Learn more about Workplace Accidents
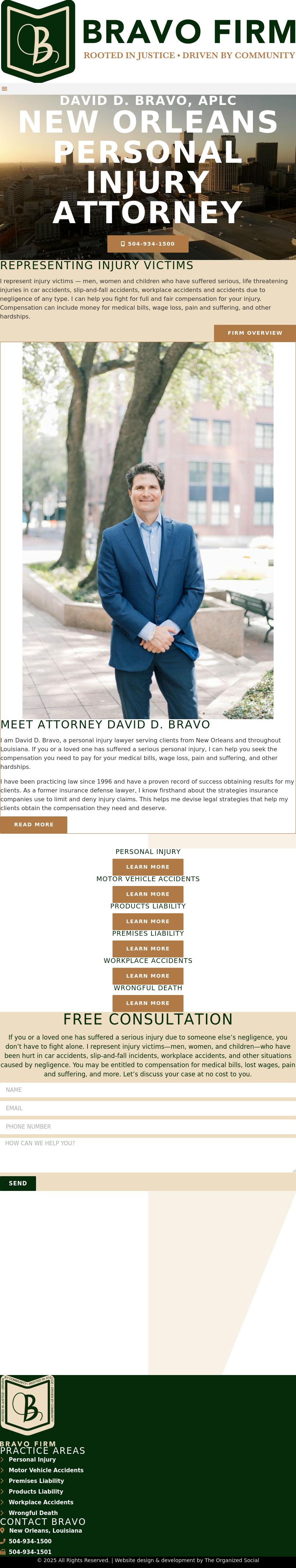This screenshot has width=296, height=1568. pyautogui.click(x=148, y=976)
